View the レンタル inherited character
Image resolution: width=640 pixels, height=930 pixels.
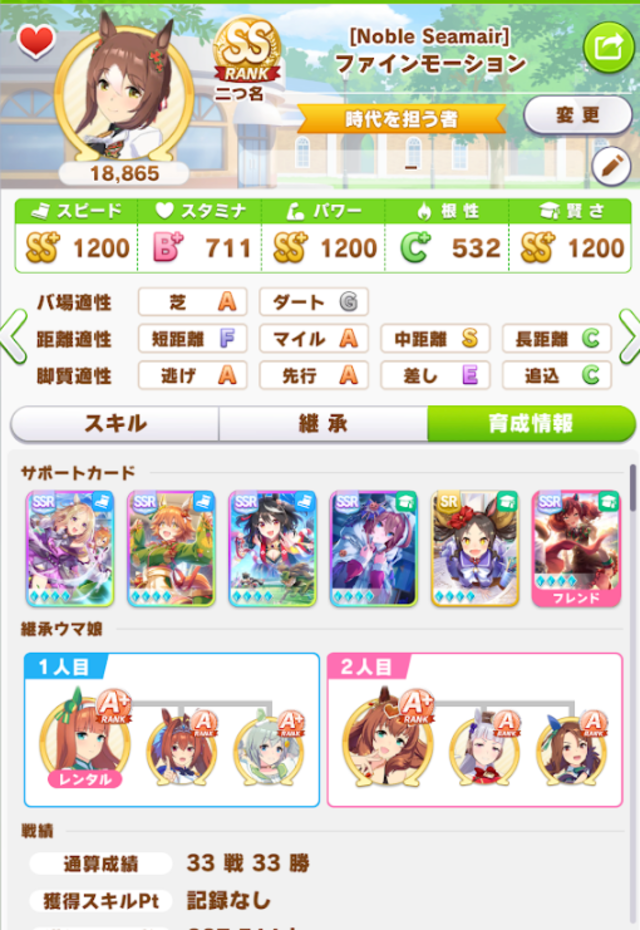(x=83, y=740)
